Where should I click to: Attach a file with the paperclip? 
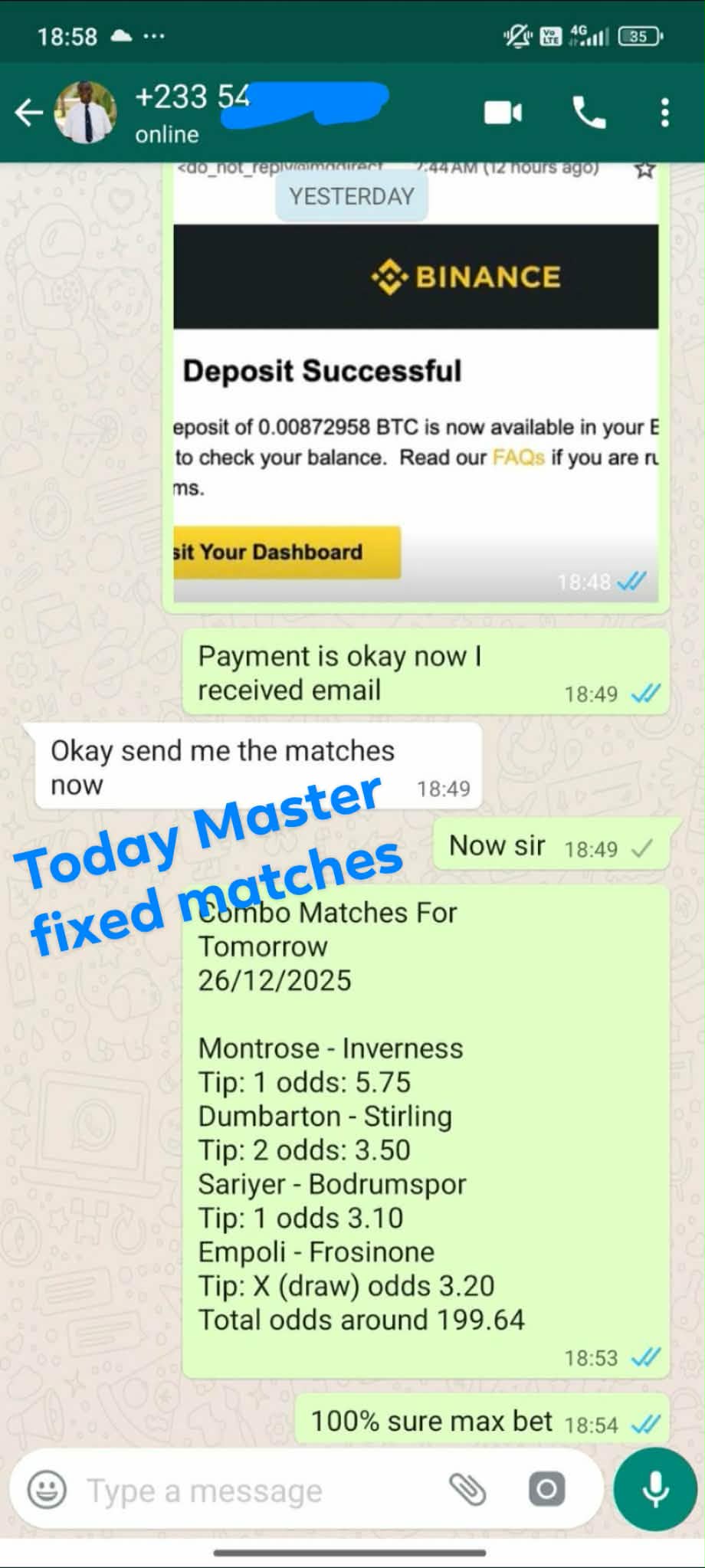[x=467, y=1489]
